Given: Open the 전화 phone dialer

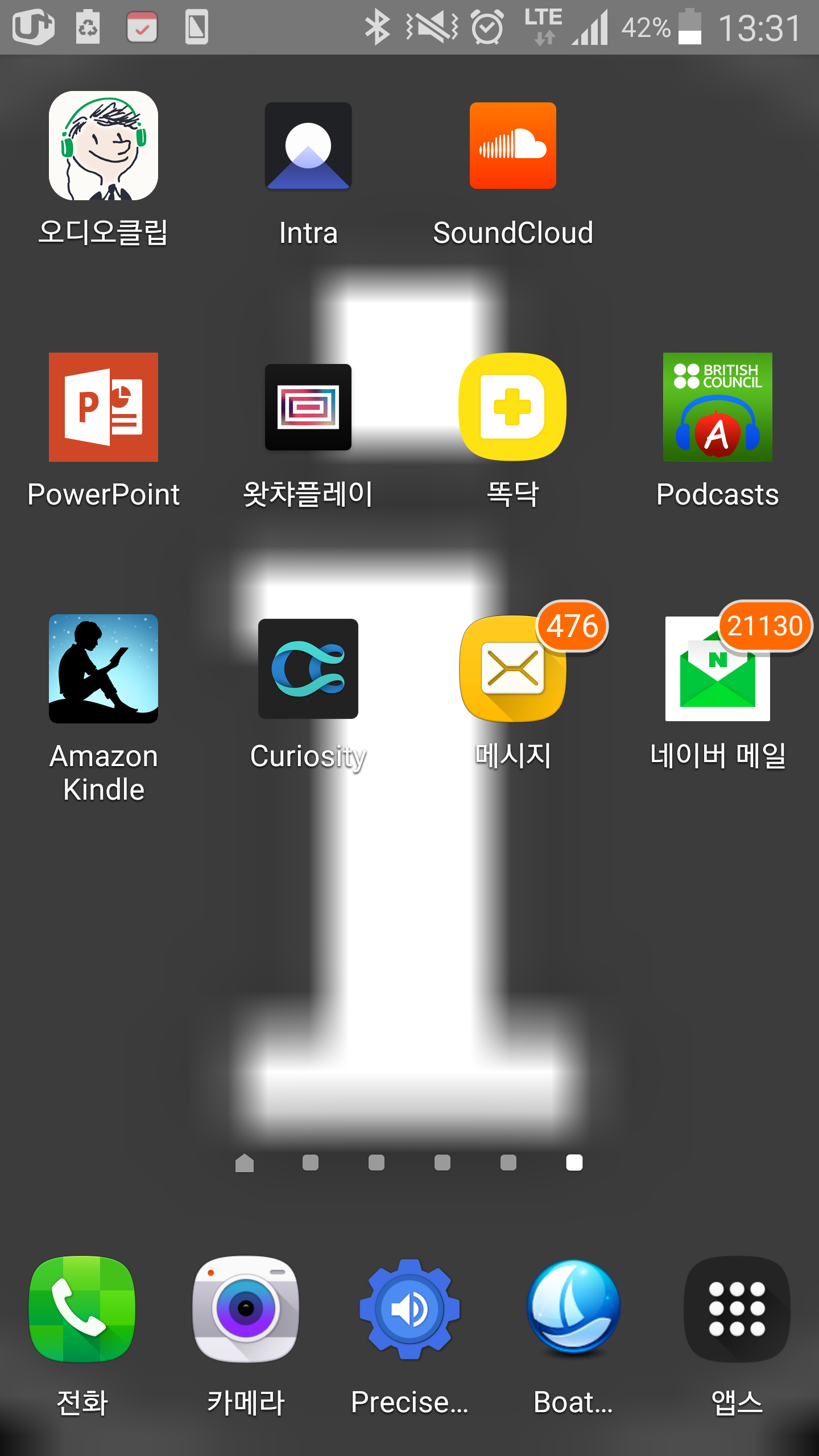Looking at the screenshot, I should (x=82, y=1309).
